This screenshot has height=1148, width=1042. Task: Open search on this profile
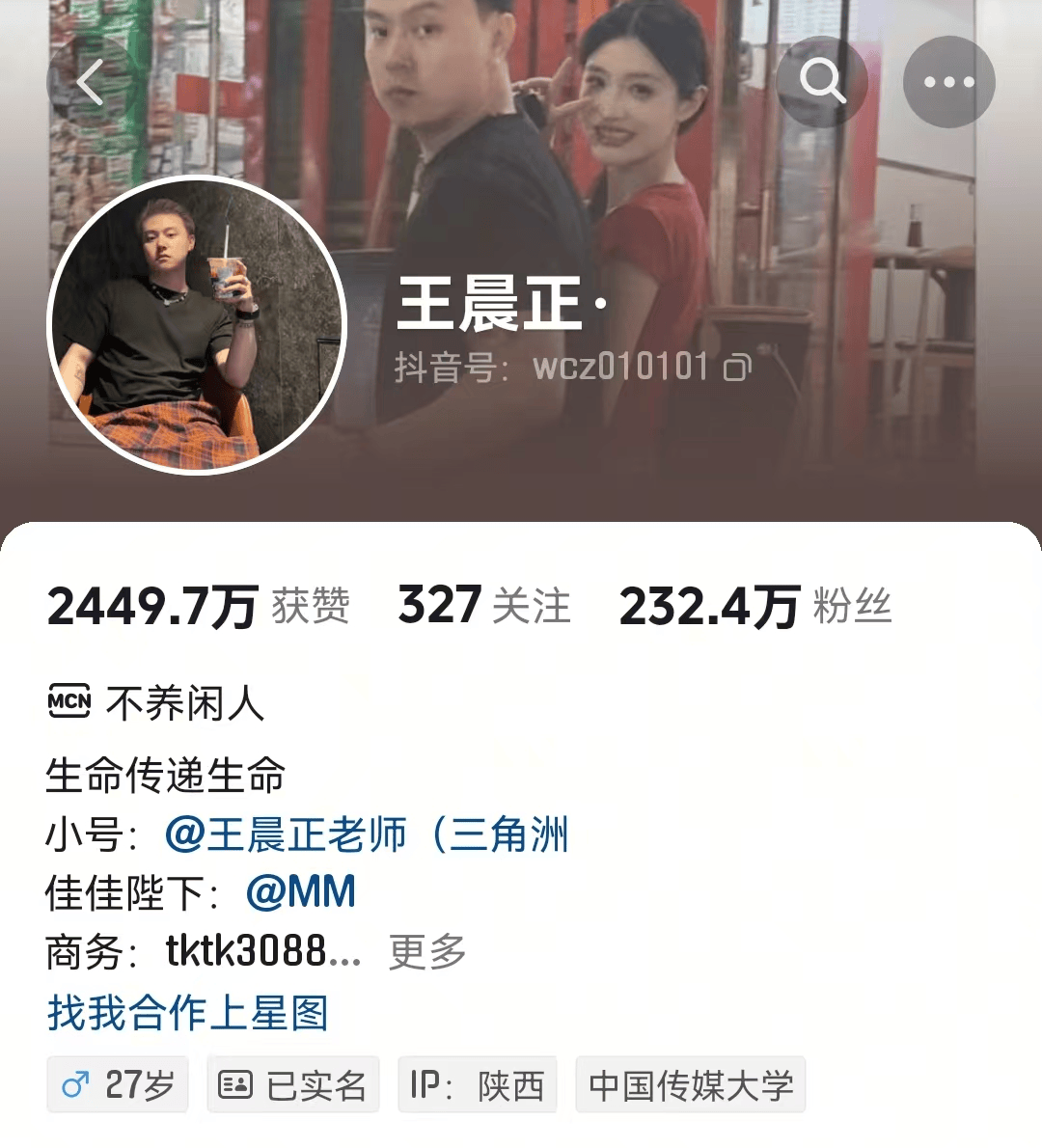(821, 83)
